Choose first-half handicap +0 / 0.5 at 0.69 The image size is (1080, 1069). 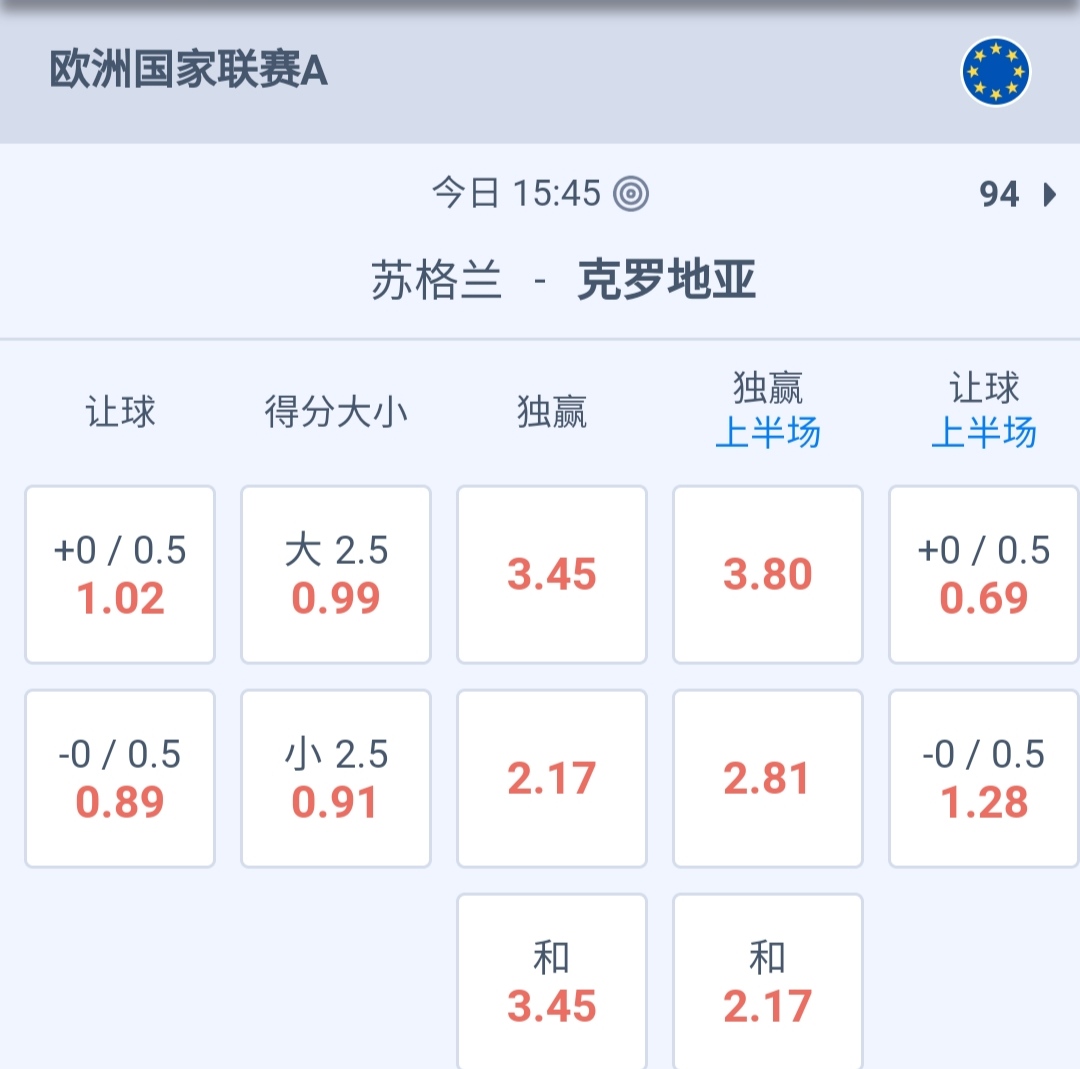(x=984, y=574)
